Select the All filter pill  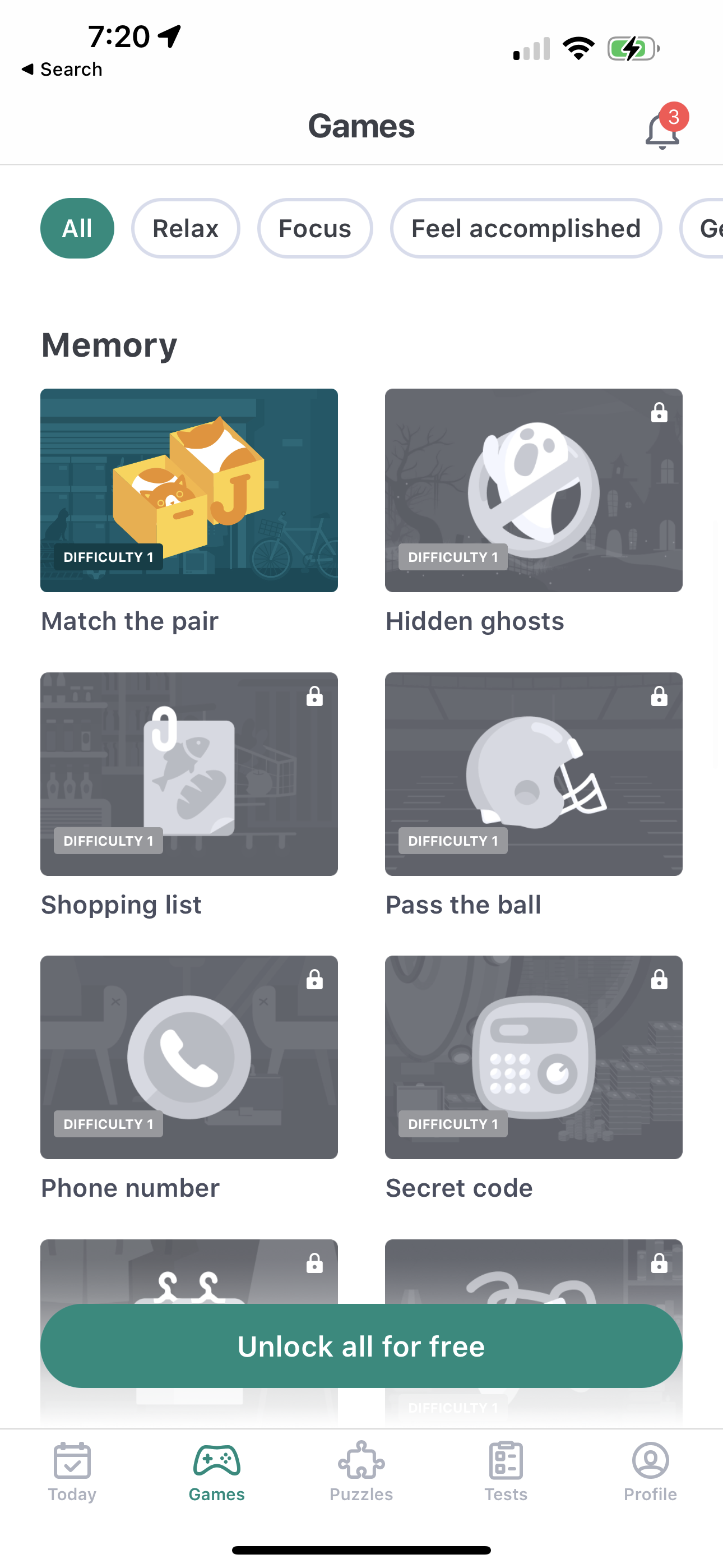tap(77, 228)
